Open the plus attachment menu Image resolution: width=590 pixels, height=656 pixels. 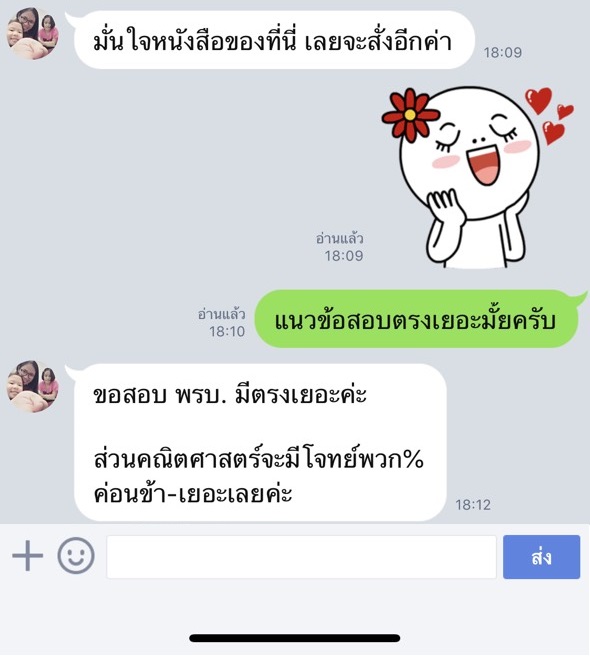click(x=28, y=556)
